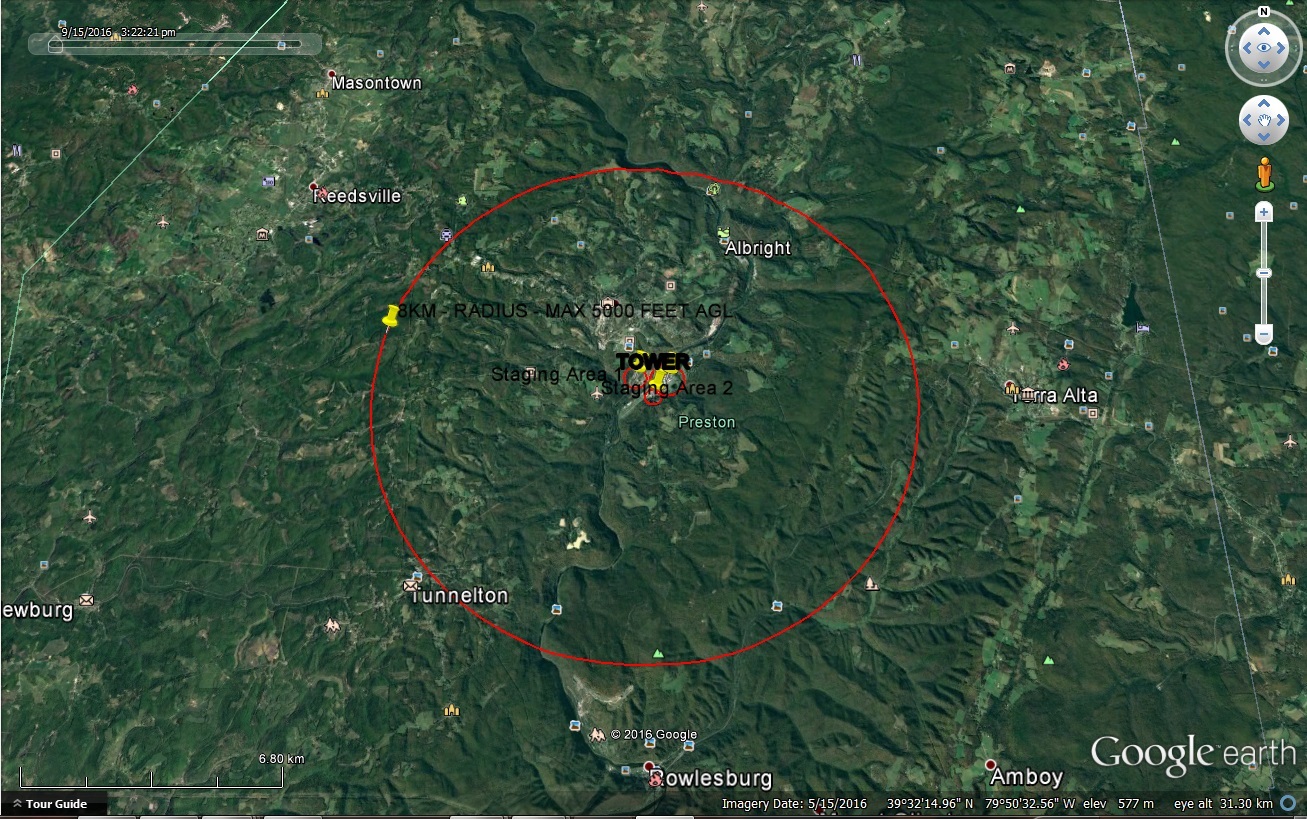1307x819 pixels.
Task: Select the Masontown place marker
Action: [332, 75]
